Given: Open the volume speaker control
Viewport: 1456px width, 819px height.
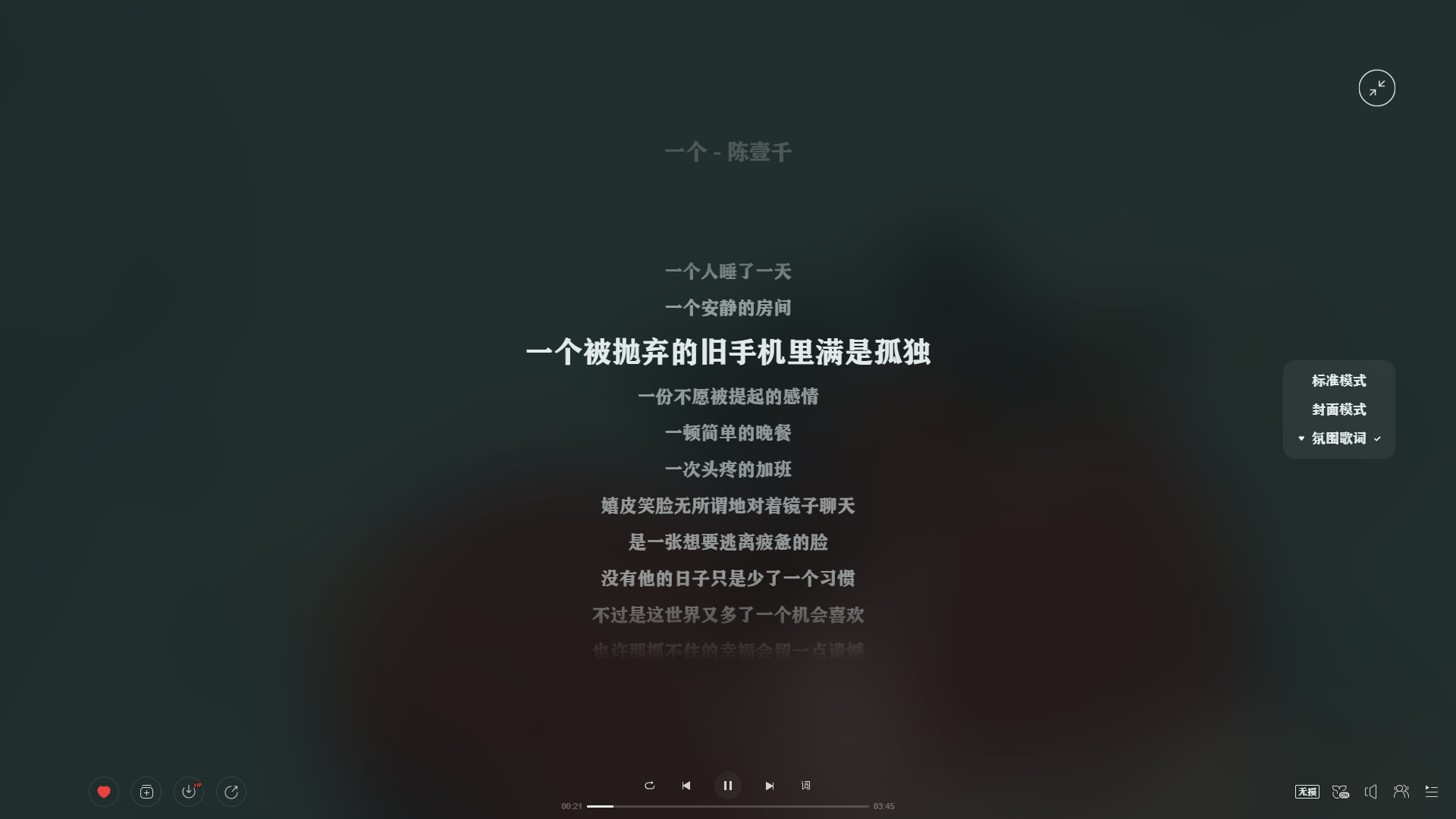Looking at the screenshot, I should (x=1371, y=792).
